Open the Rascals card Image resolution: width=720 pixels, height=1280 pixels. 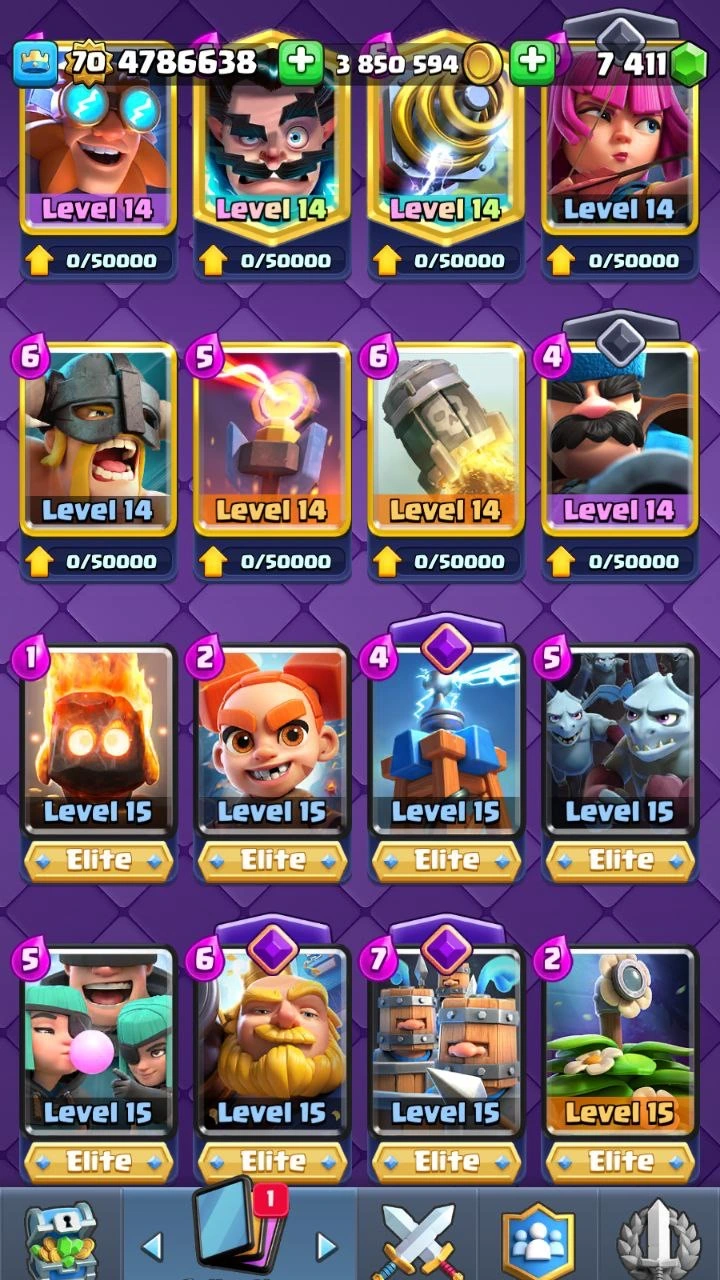(98, 1042)
